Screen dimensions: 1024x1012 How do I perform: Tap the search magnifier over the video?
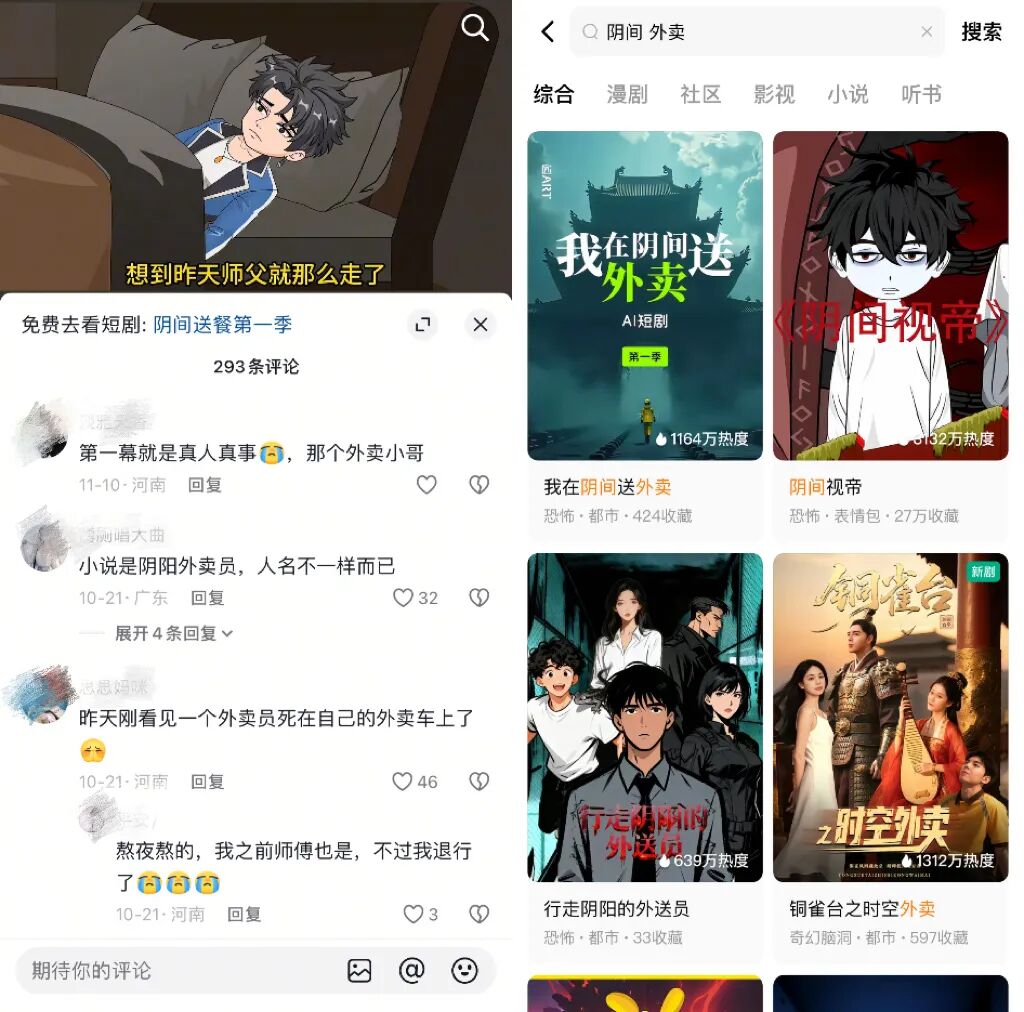click(x=475, y=28)
